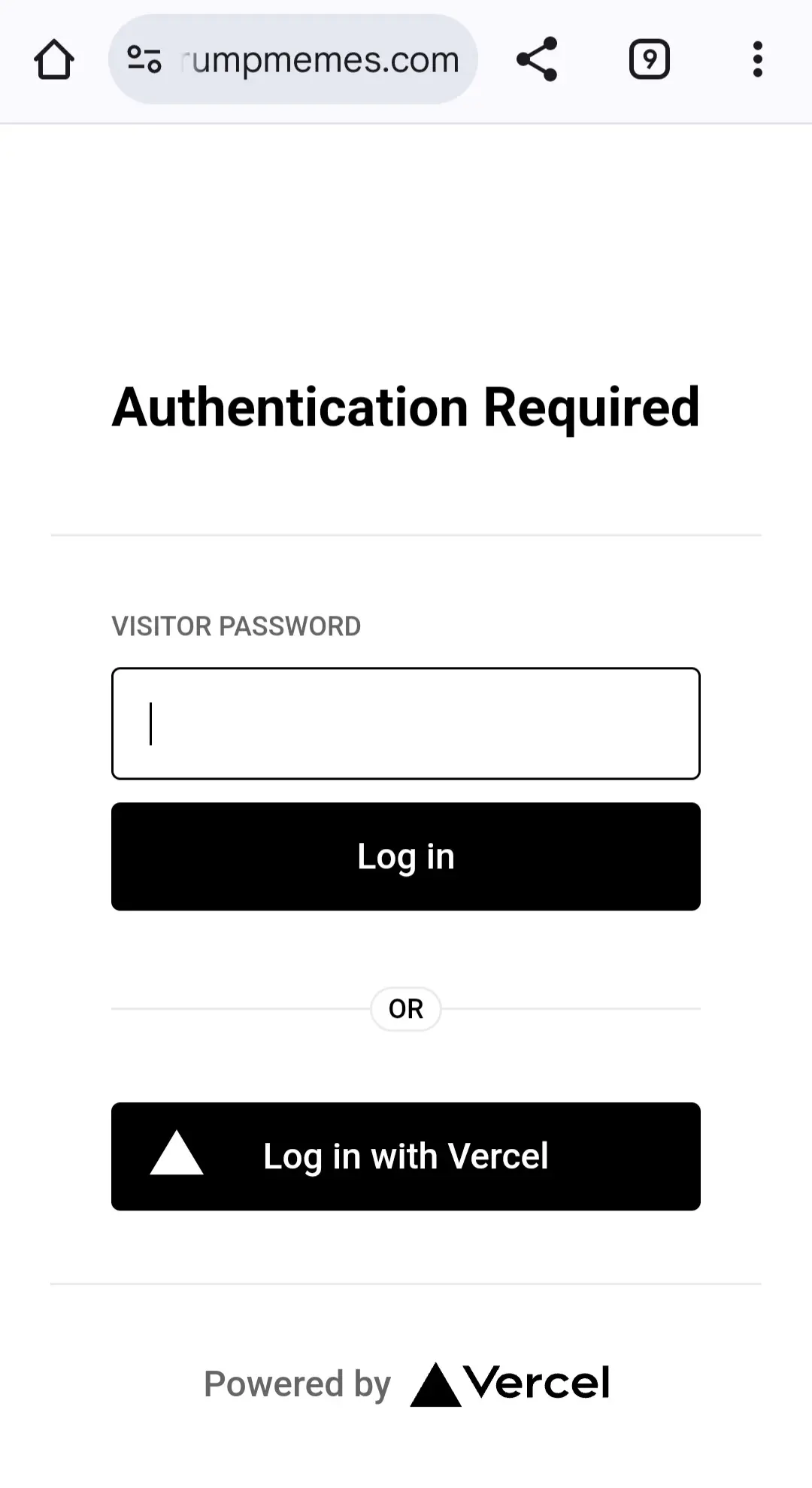Tap the Log in button

pos(406,856)
